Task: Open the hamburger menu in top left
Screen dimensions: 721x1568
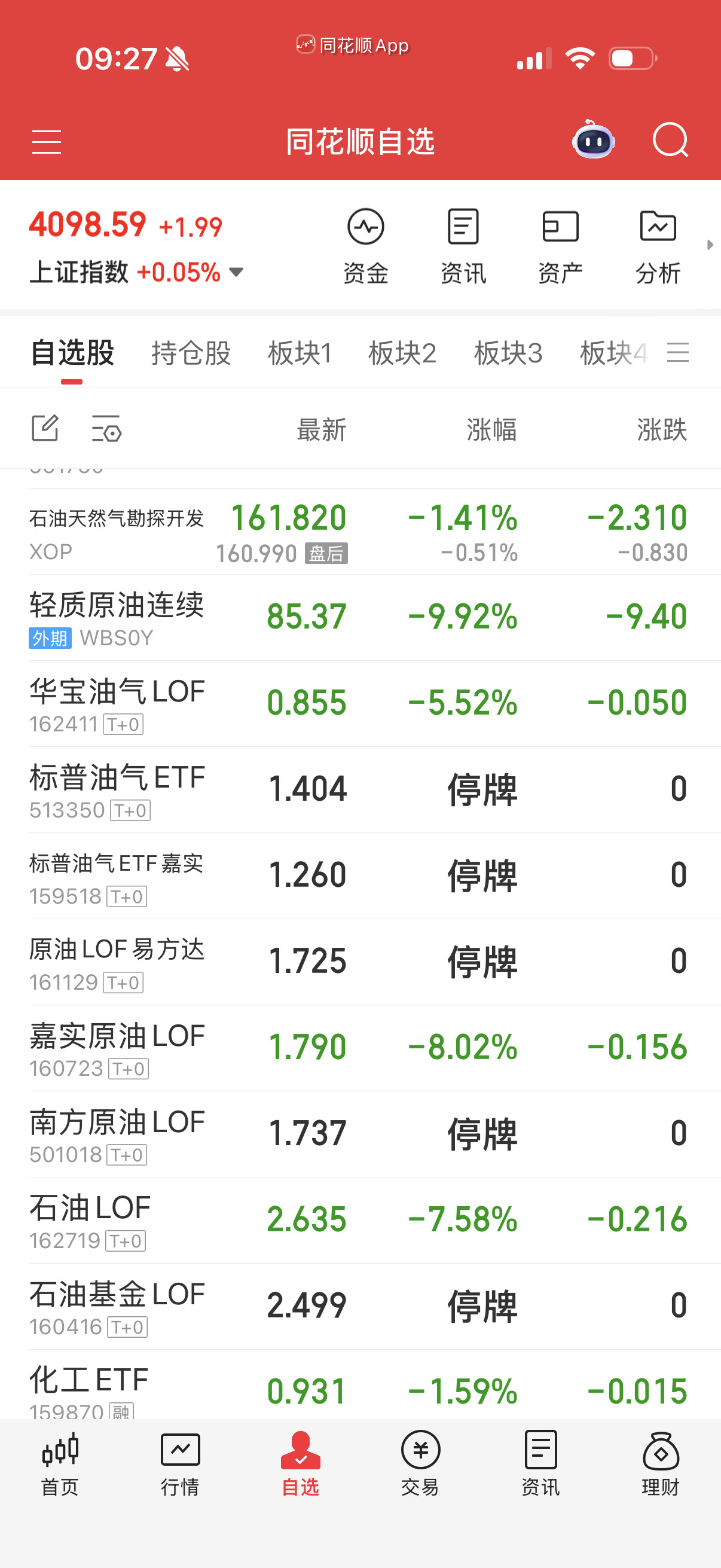Action: pyautogui.click(x=46, y=141)
